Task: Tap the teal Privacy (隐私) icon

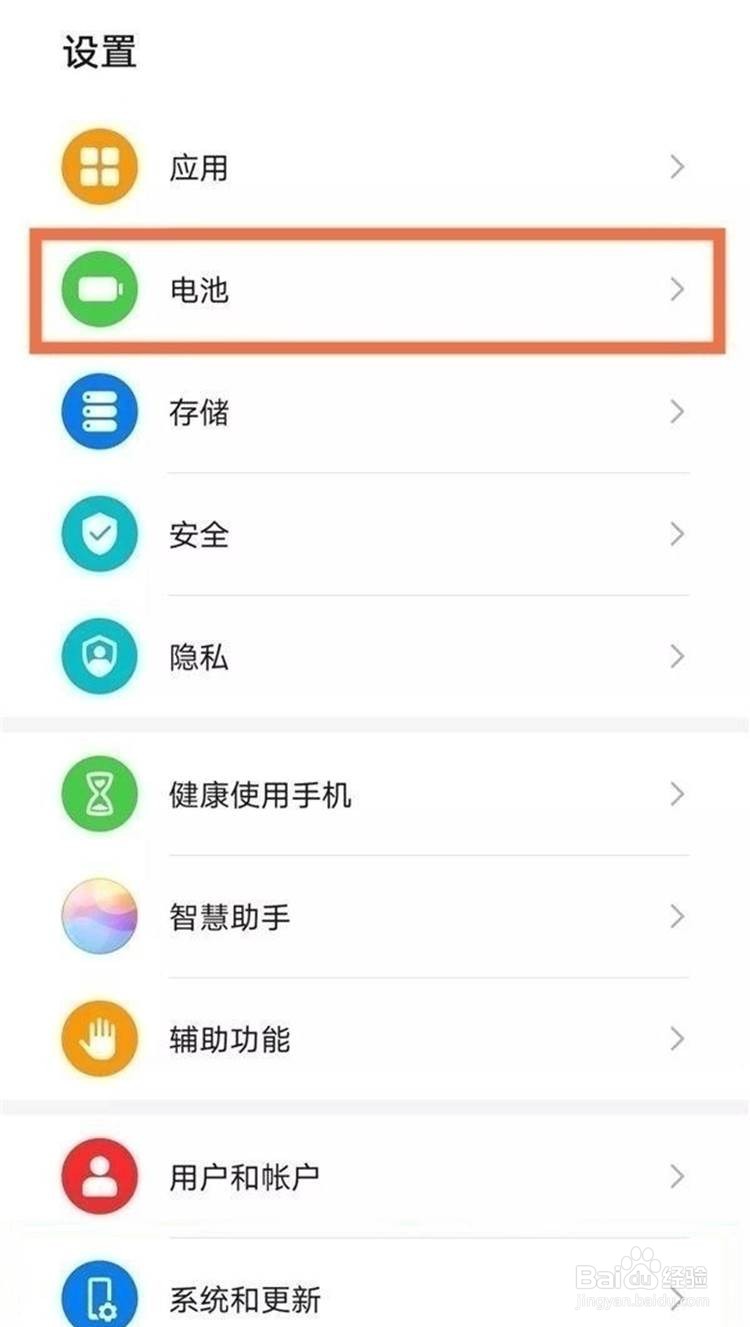Action: tap(99, 658)
